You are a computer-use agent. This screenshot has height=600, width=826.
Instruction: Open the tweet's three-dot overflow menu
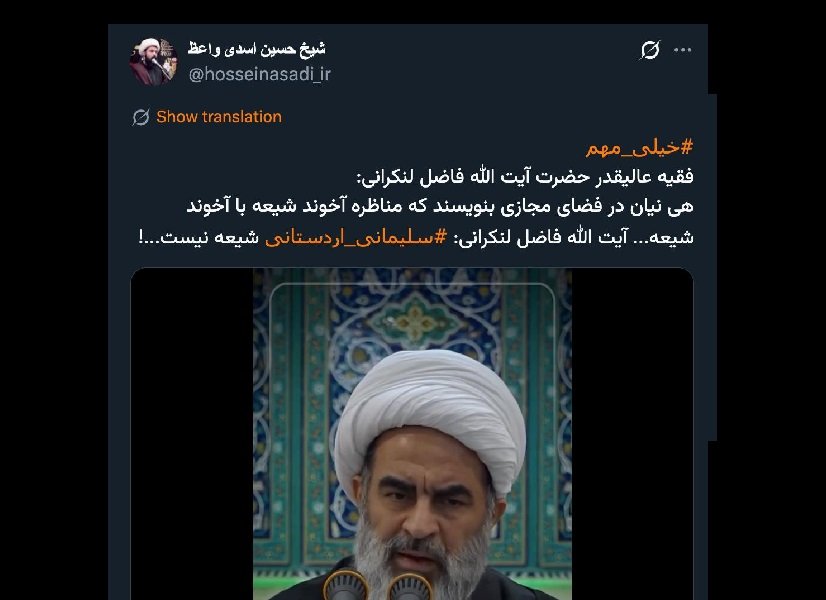[x=682, y=50]
